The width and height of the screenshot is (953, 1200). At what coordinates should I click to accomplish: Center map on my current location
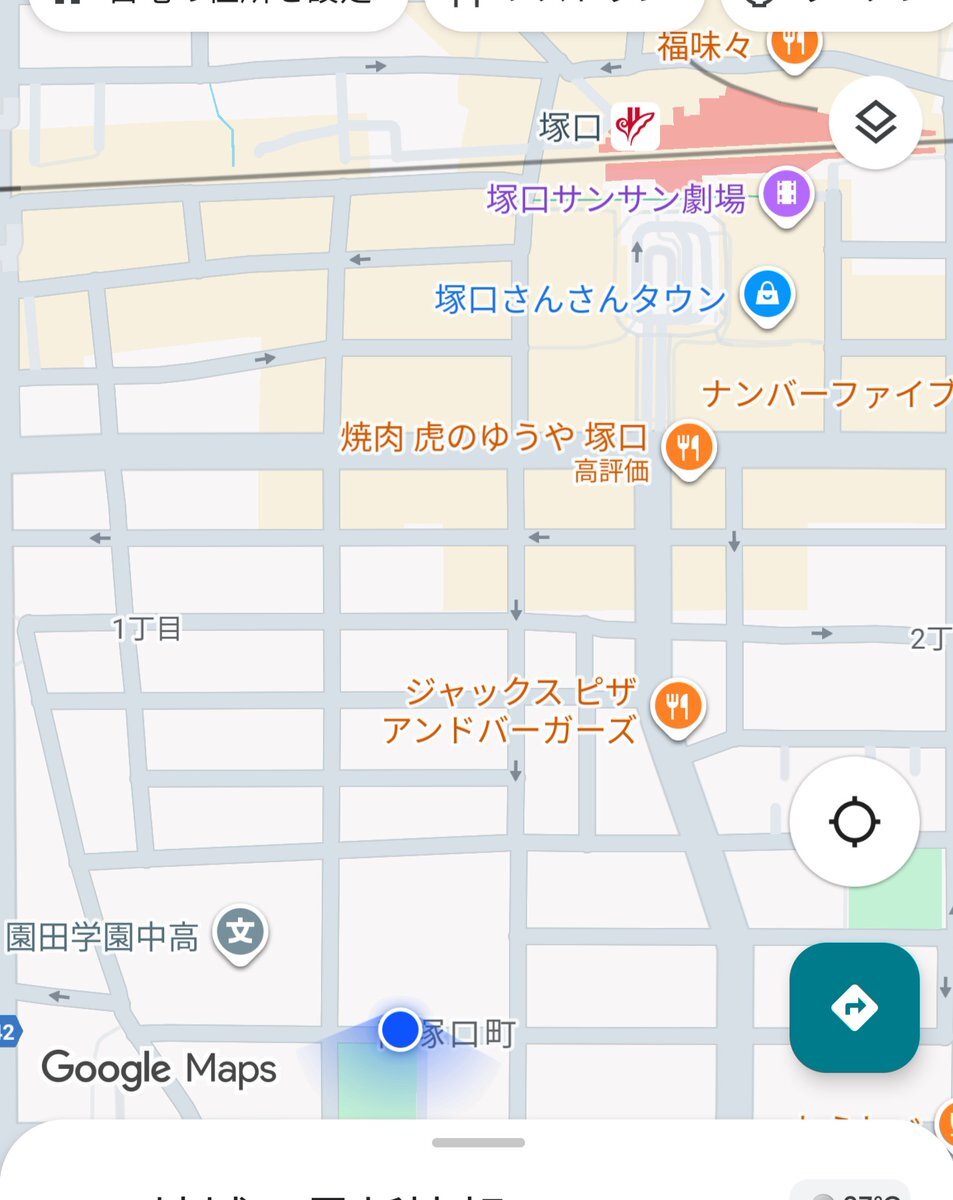(x=854, y=822)
